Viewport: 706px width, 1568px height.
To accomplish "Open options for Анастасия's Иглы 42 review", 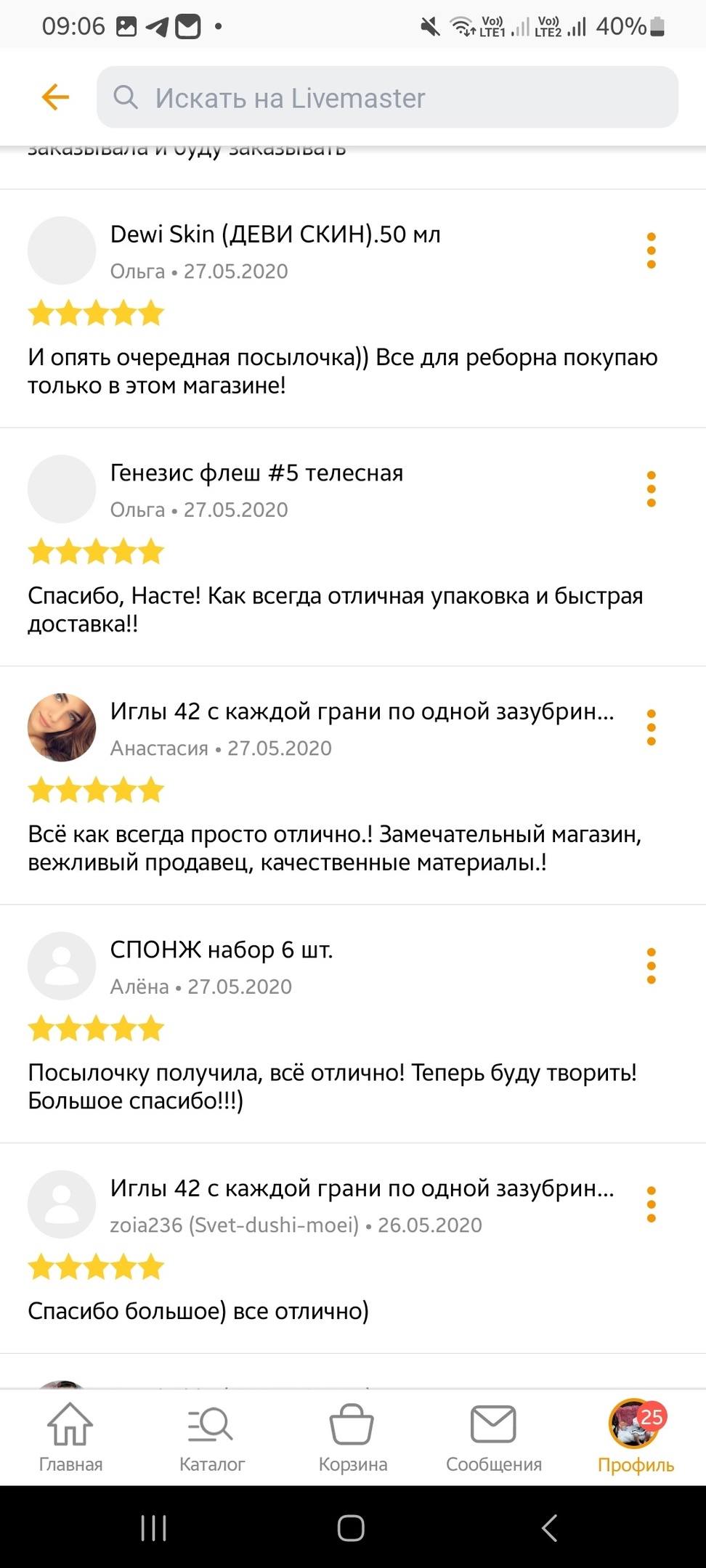I will tap(651, 727).
